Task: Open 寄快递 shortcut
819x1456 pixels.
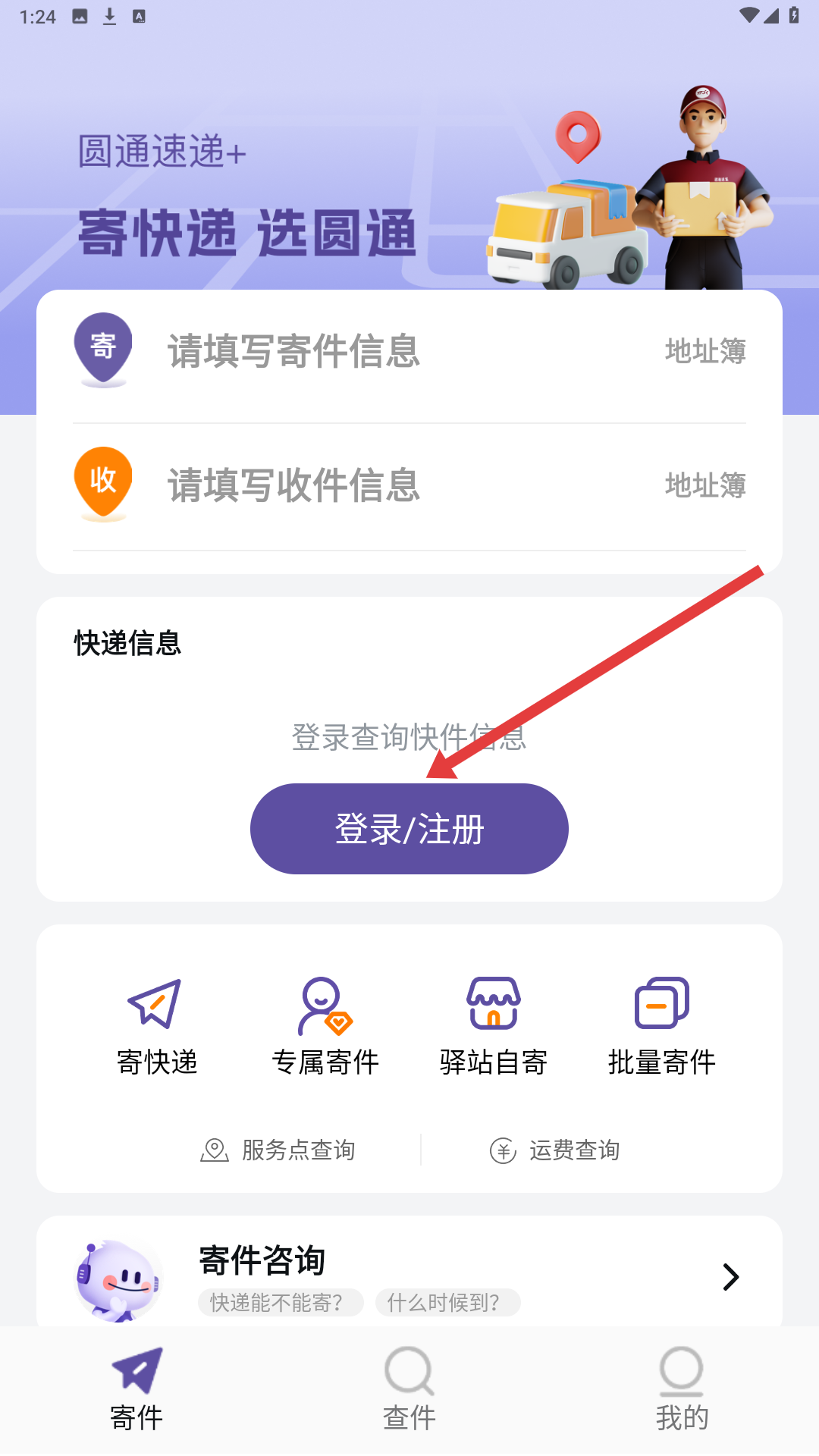Action: pyautogui.click(x=157, y=1027)
